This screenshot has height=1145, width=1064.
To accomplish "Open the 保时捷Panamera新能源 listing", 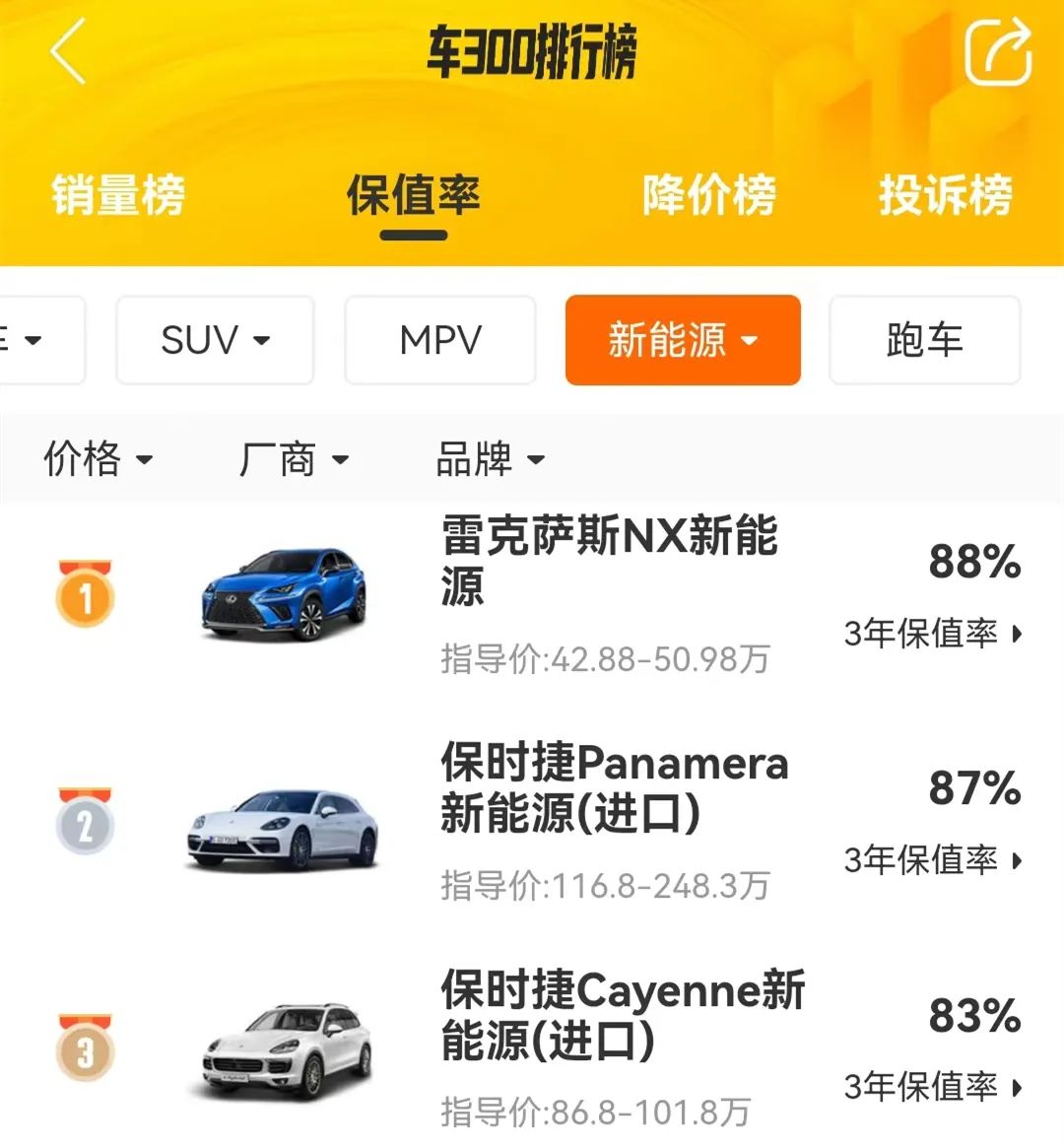I will pyautogui.click(x=613, y=788).
